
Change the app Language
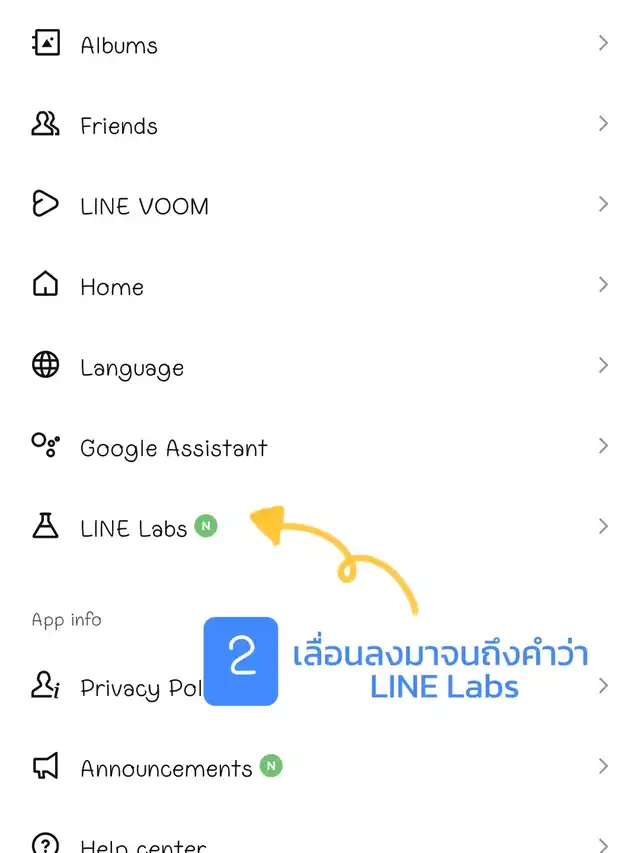(x=132, y=367)
